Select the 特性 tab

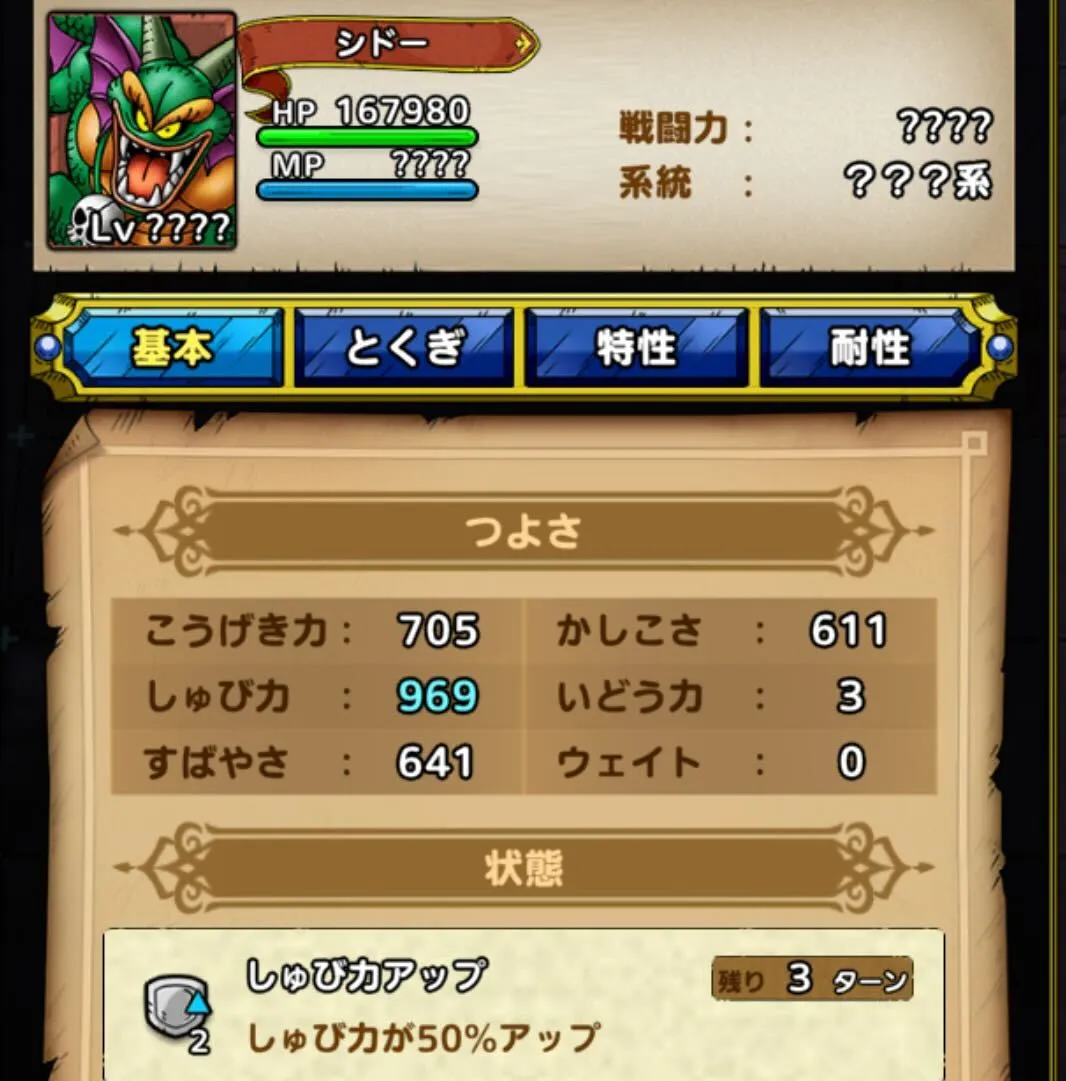637,348
